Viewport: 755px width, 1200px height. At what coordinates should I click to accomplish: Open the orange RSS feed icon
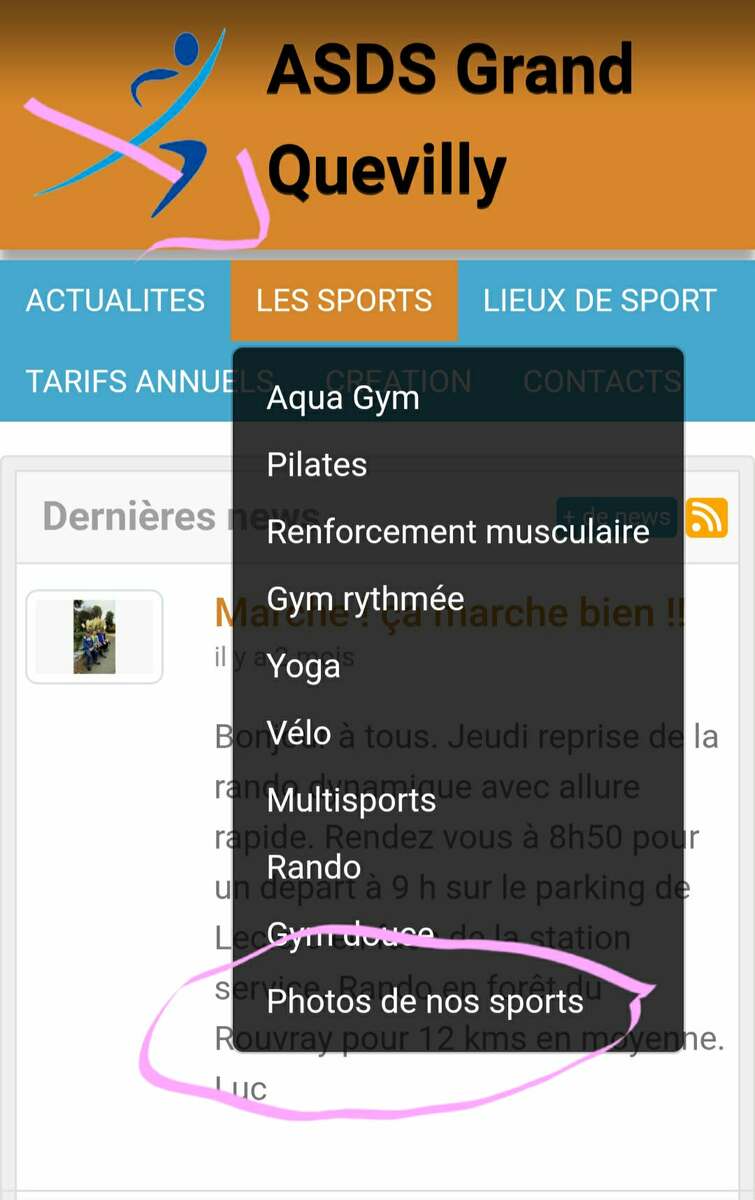click(706, 518)
